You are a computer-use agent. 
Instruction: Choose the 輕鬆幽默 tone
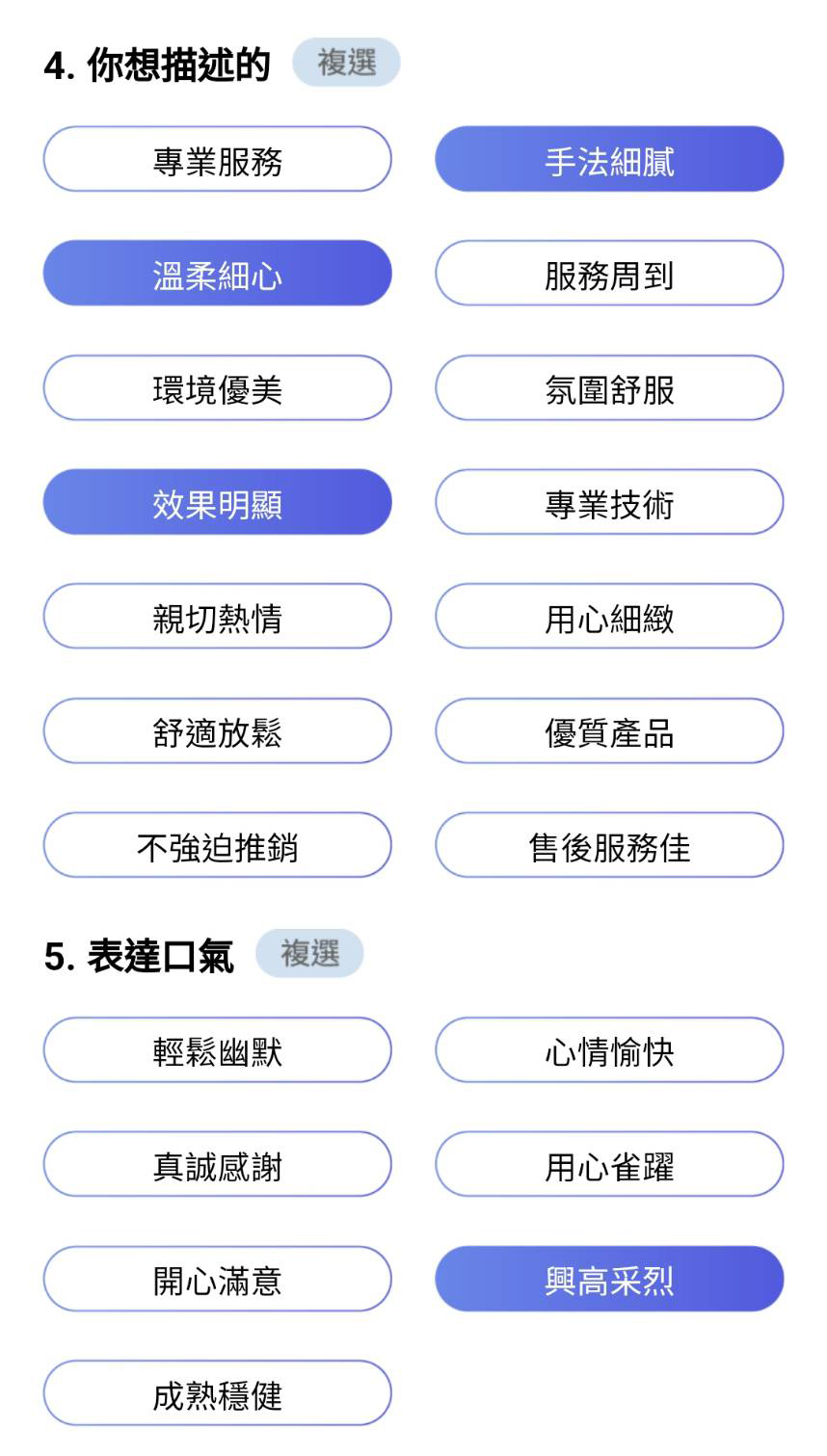[x=218, y=1051]
